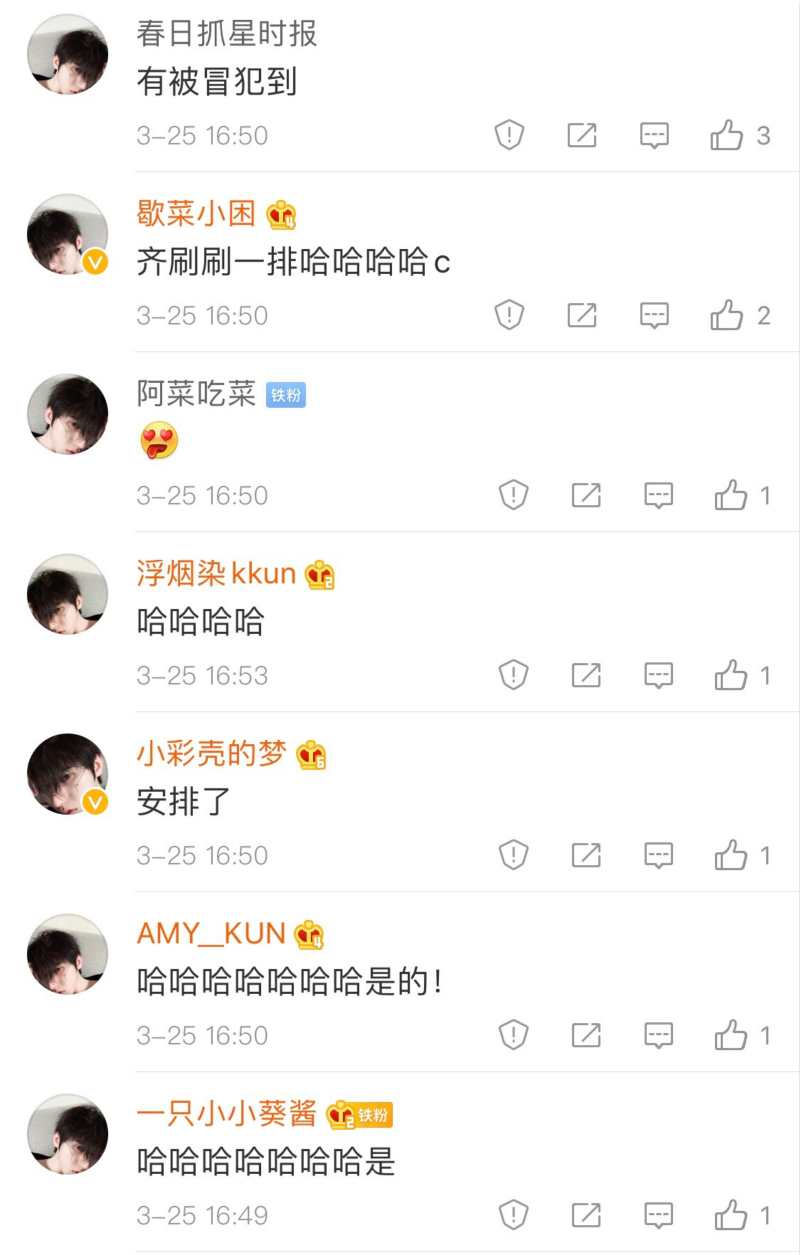Like the emoji comment by 阿菜吃菜
The image size is (800, 1255).
(x=731, y=495)
